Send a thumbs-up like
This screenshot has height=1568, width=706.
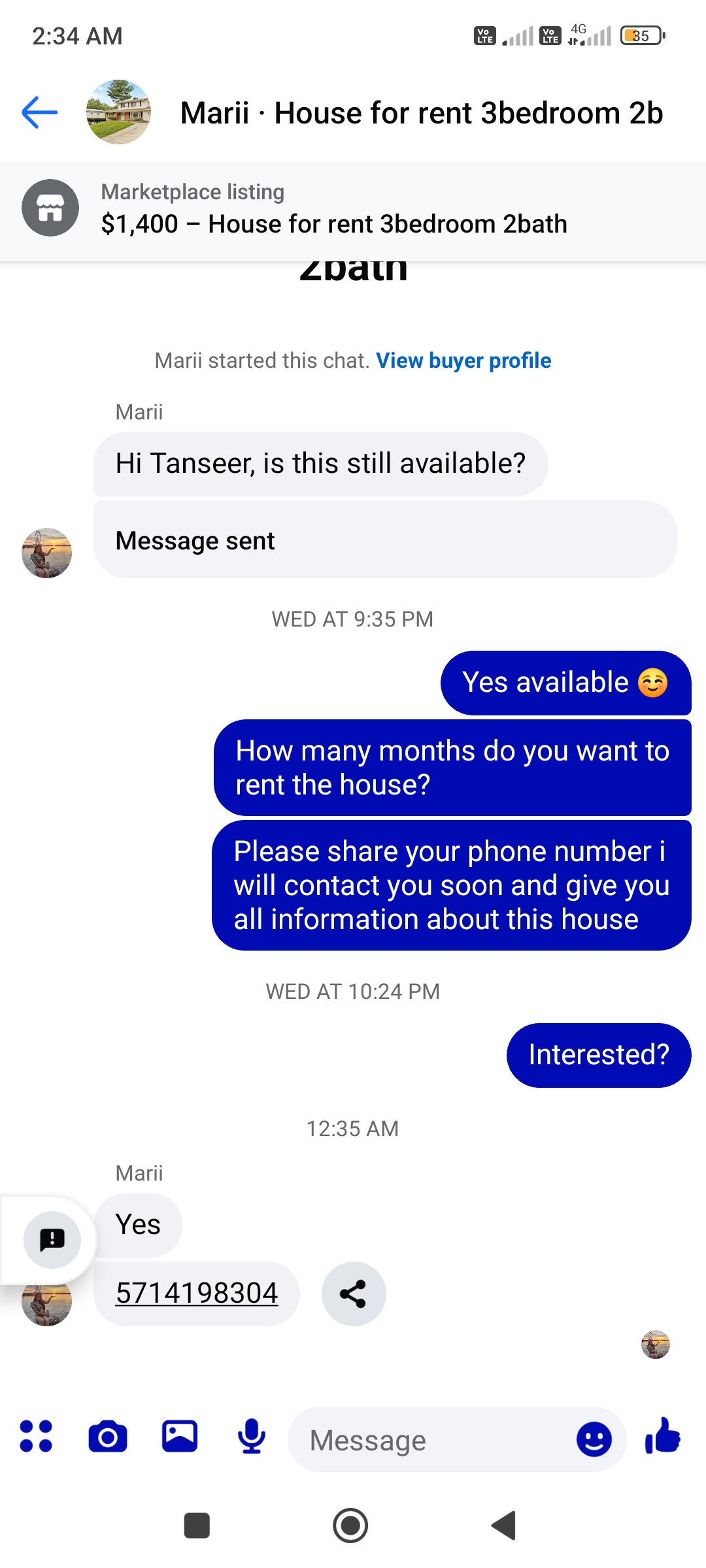point(663,1437)
